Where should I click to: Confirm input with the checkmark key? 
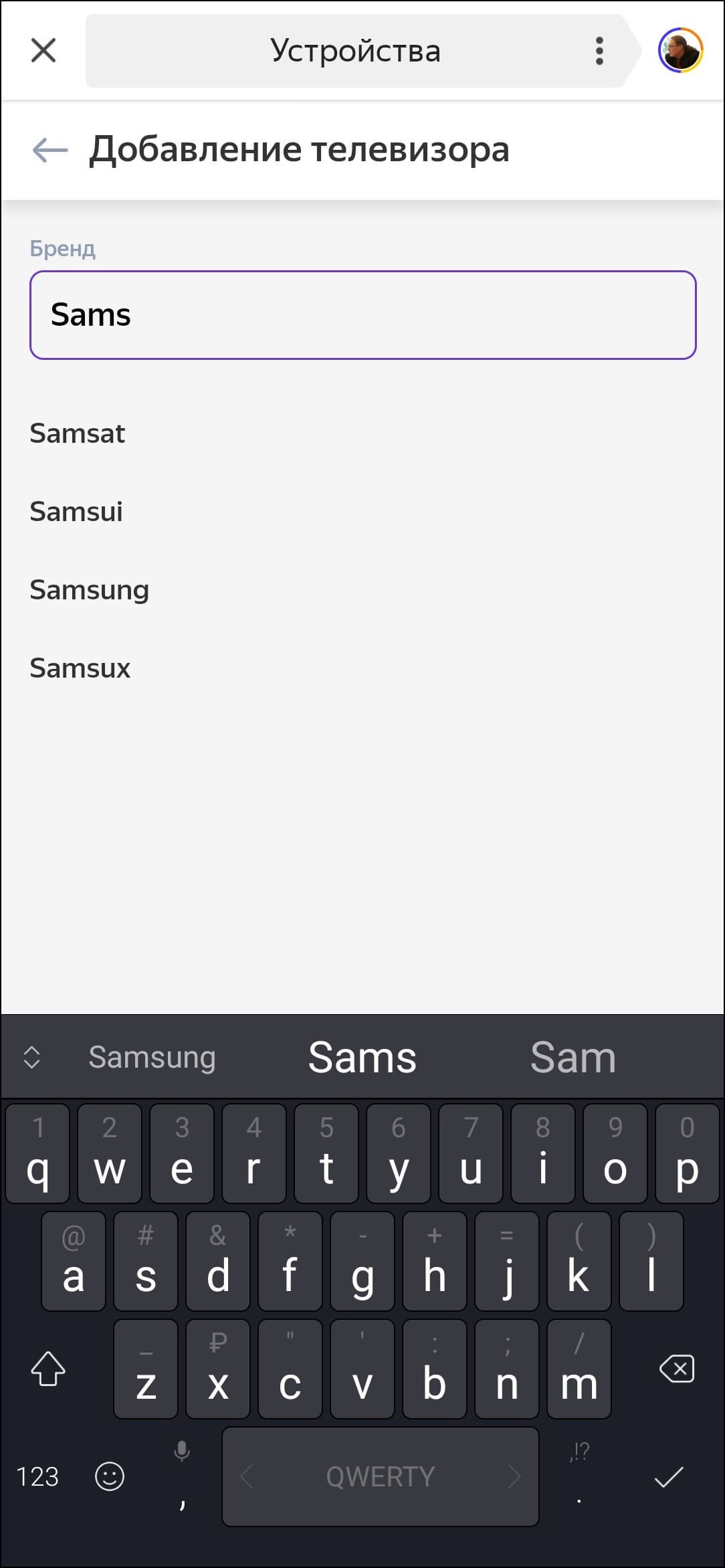point(669,1477)
